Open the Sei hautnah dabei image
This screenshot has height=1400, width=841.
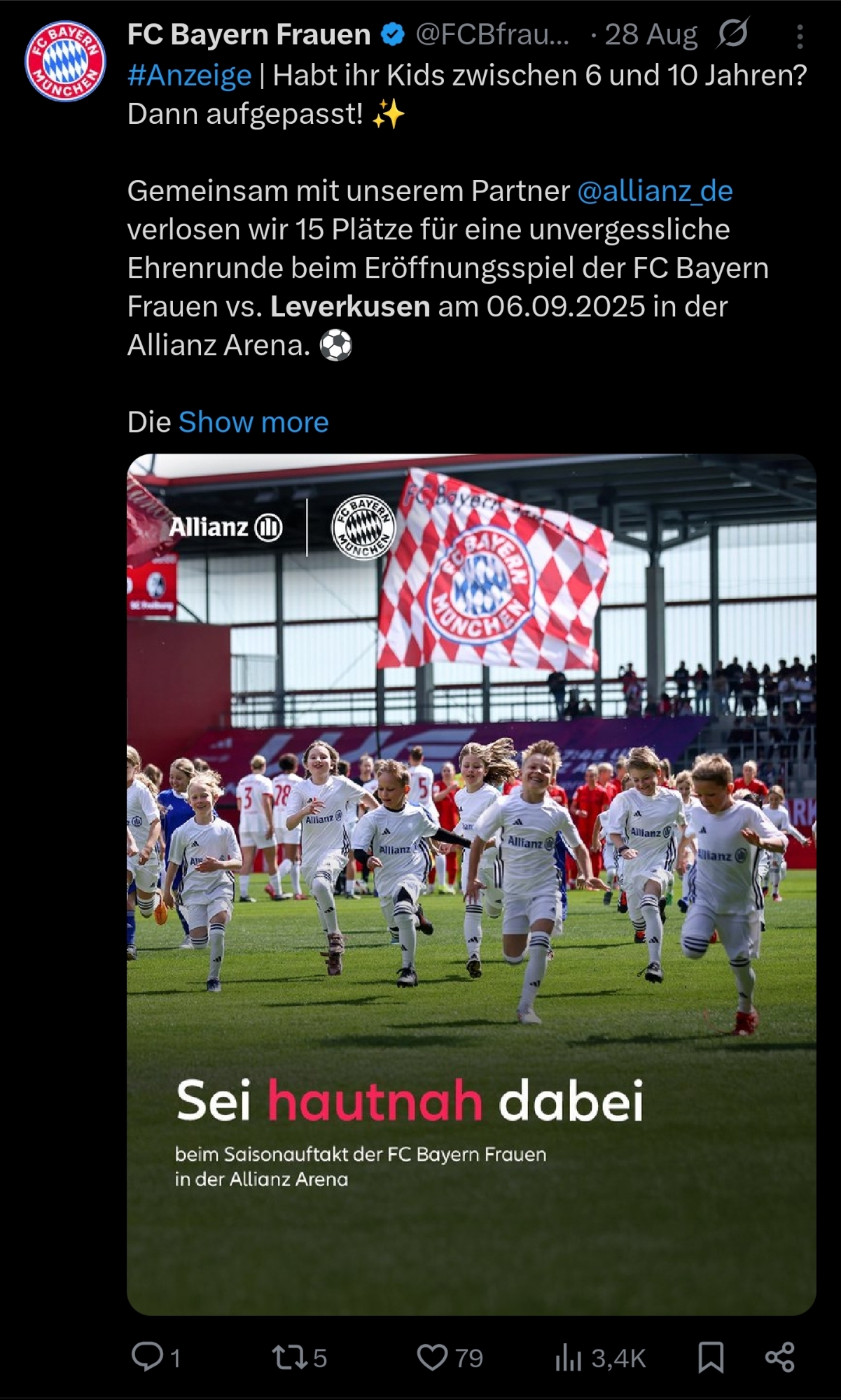tap(471, 883)
